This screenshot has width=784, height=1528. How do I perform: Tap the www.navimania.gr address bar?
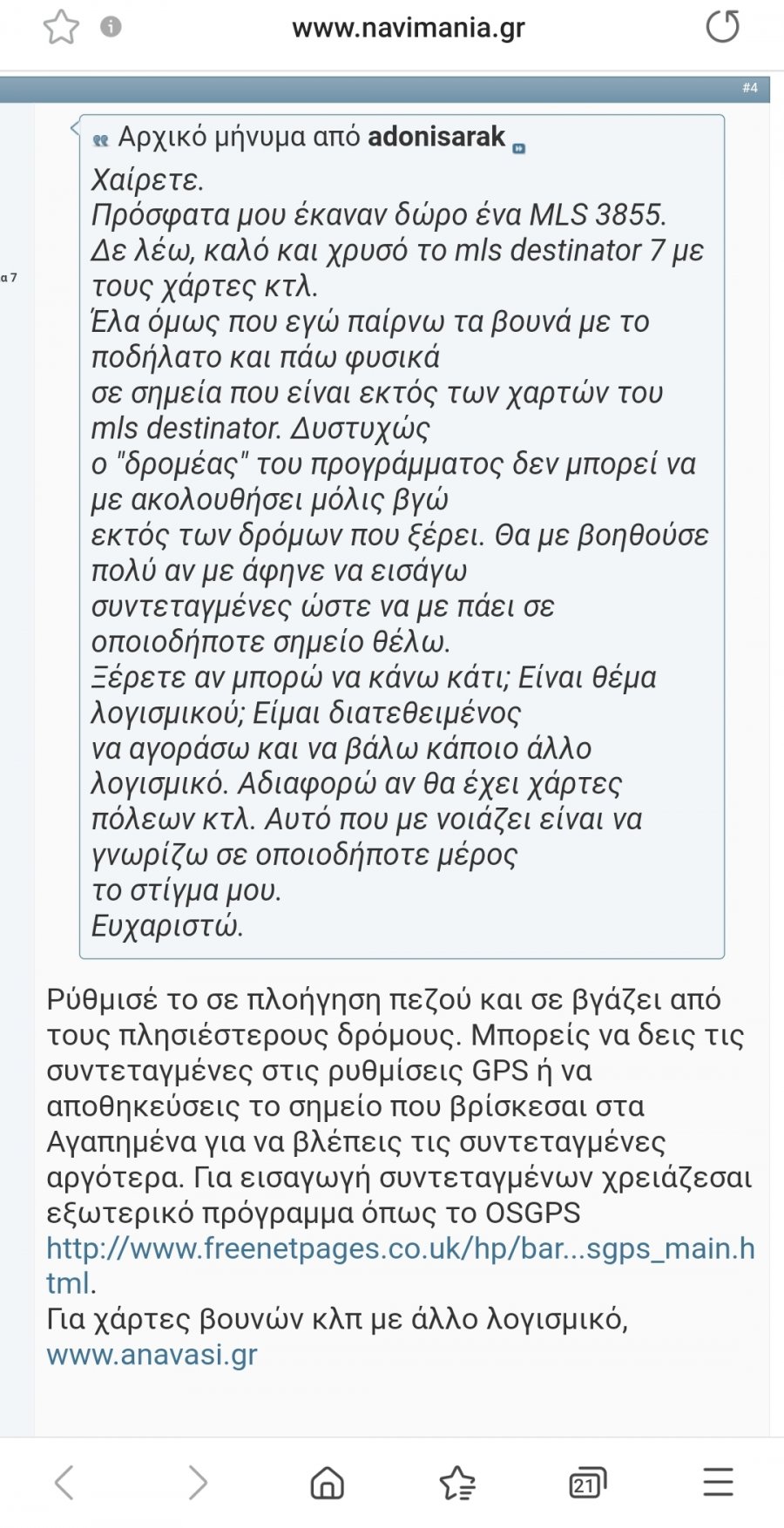point(409,28)
